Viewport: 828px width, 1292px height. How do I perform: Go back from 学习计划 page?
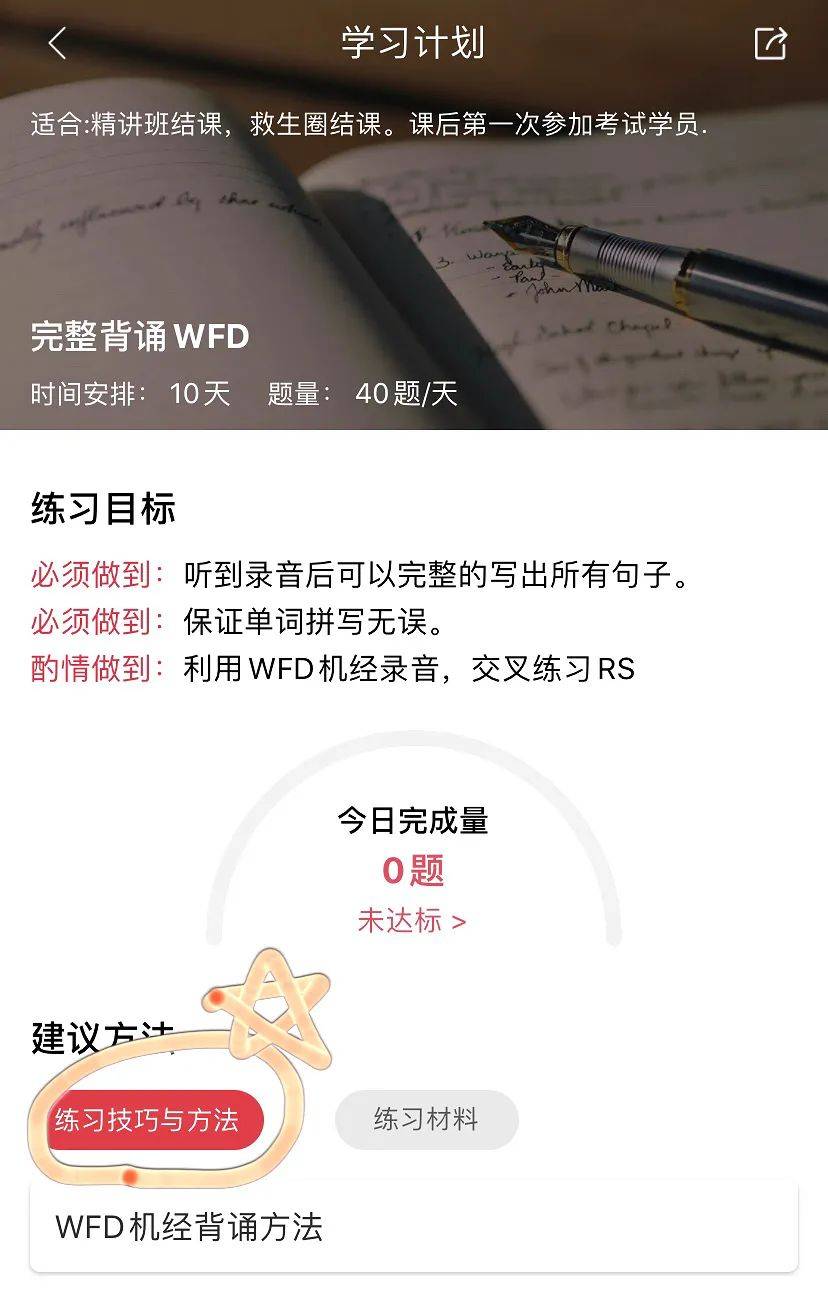57,43
